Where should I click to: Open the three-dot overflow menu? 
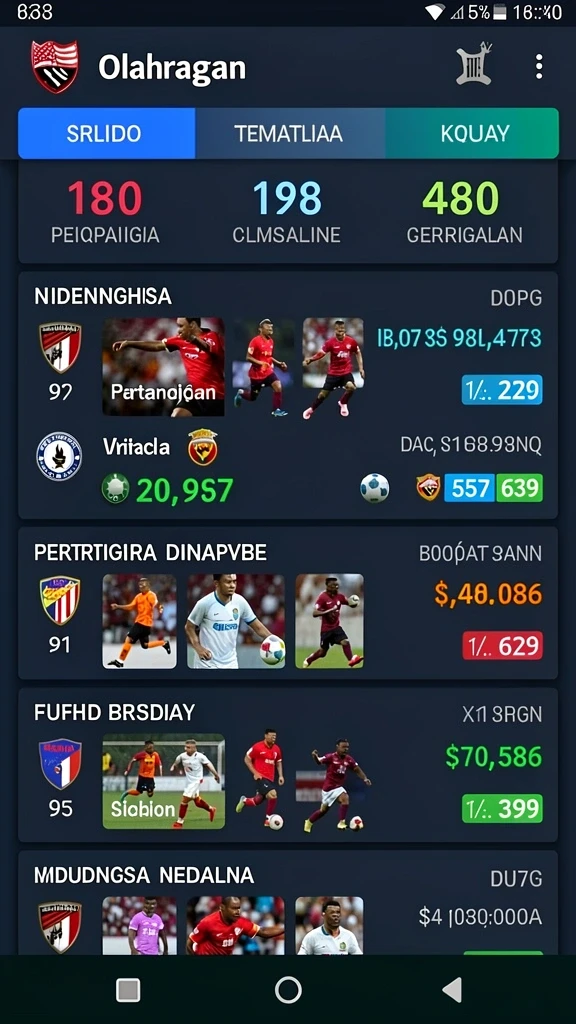pos(539,67)
